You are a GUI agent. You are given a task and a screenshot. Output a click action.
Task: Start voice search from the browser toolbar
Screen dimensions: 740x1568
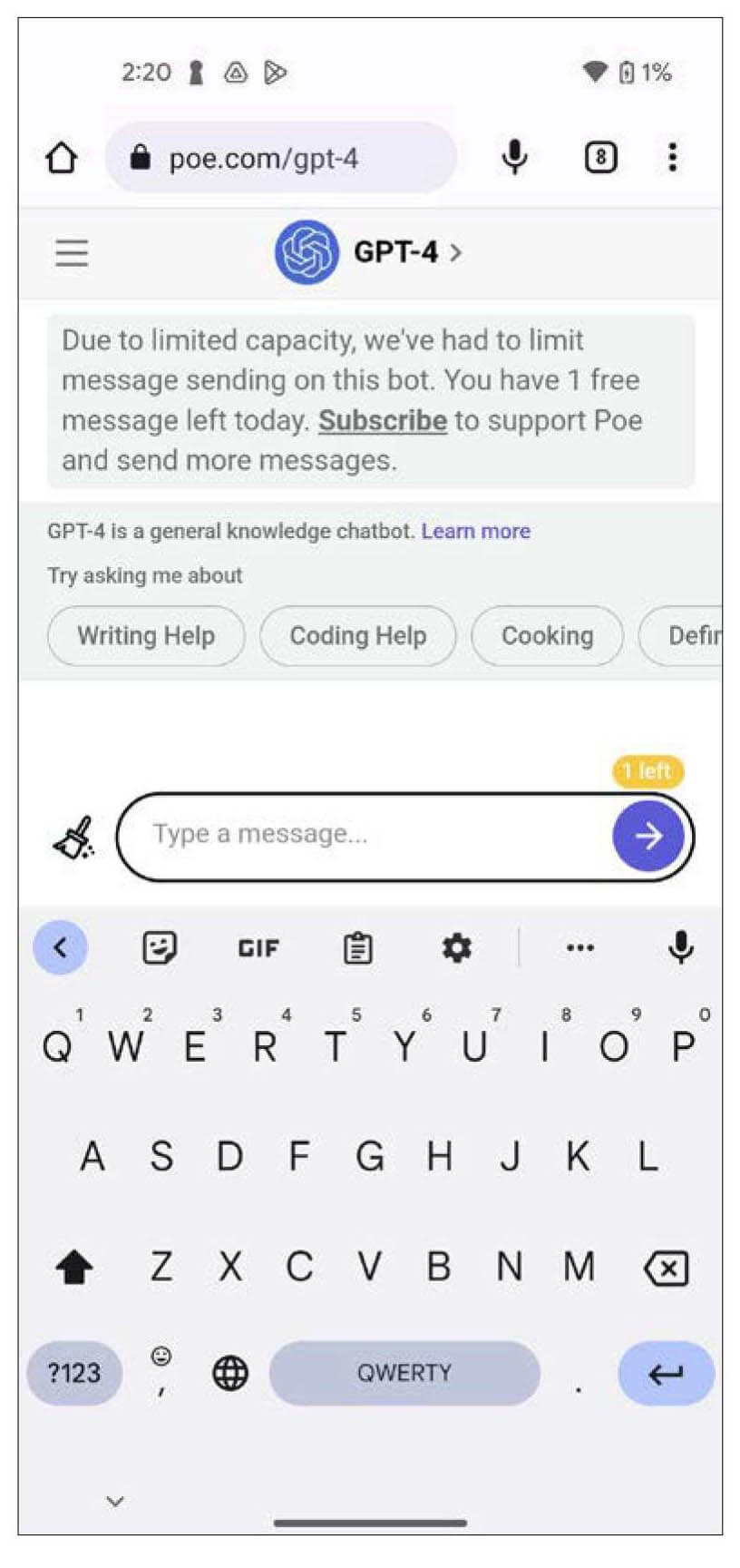(514, 157)
